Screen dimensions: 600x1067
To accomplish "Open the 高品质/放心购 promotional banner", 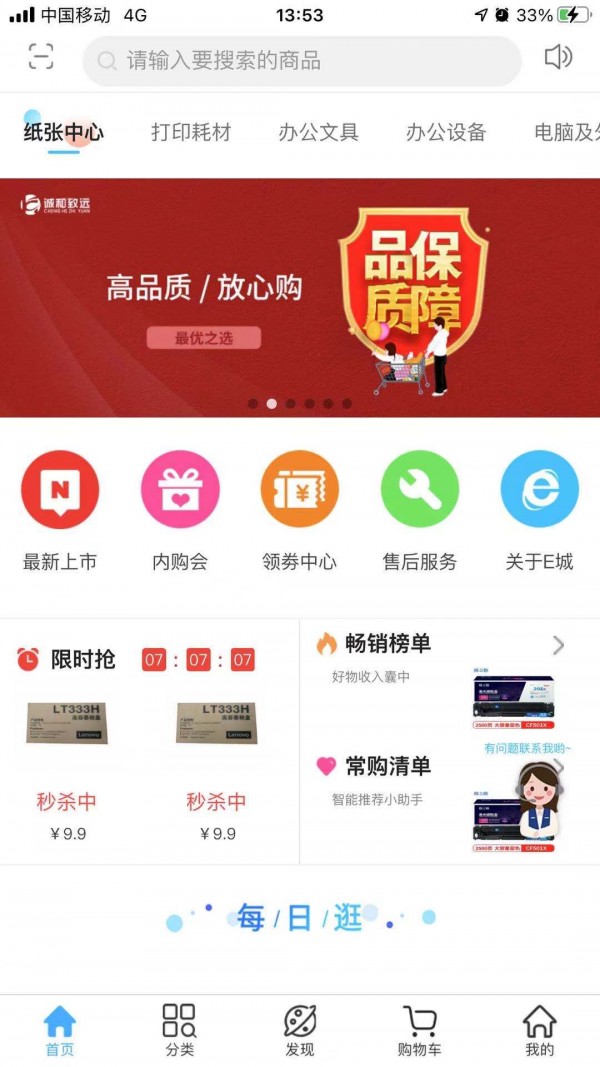I will click(300, 297).
